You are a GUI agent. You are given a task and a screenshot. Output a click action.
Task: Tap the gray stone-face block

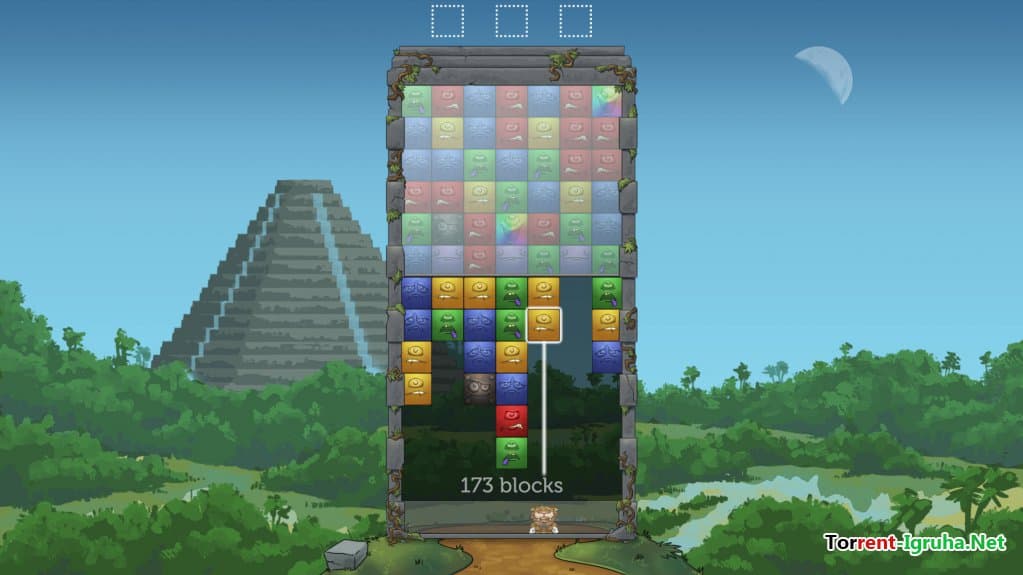[480, 388]
